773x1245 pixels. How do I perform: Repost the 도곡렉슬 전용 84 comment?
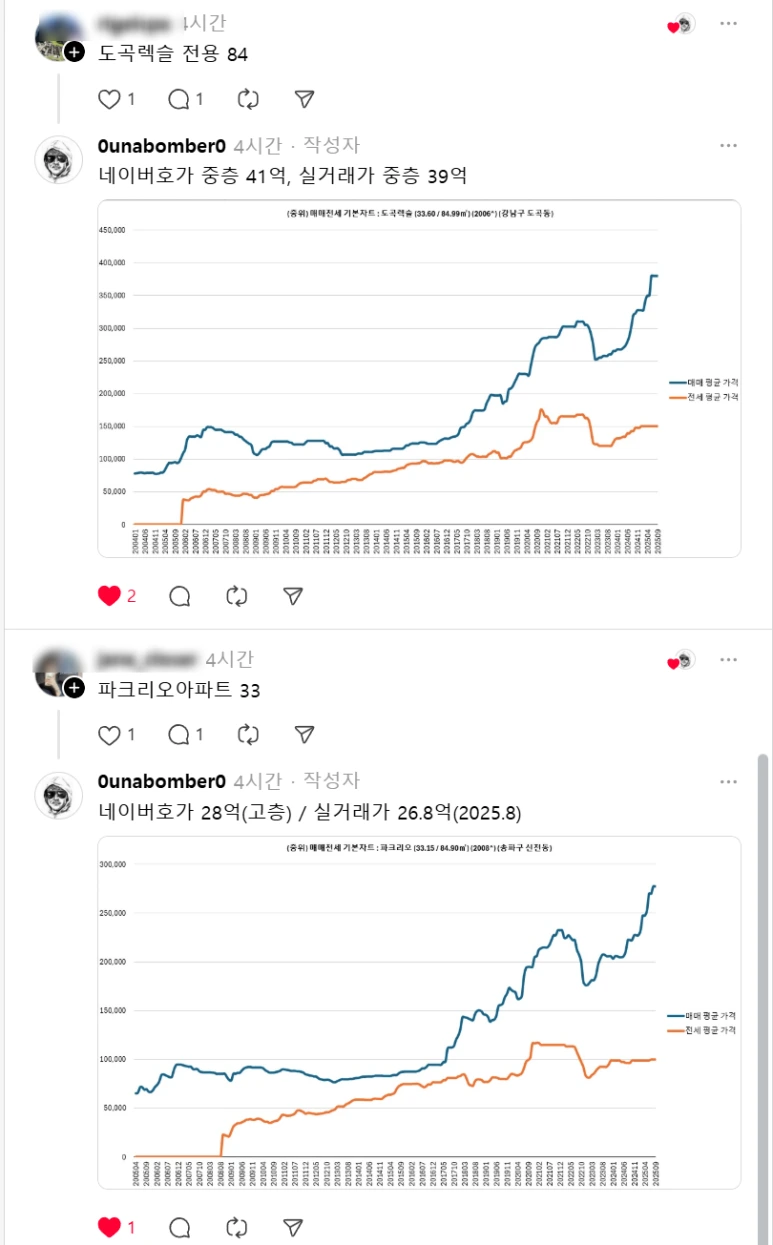[248, 99]
